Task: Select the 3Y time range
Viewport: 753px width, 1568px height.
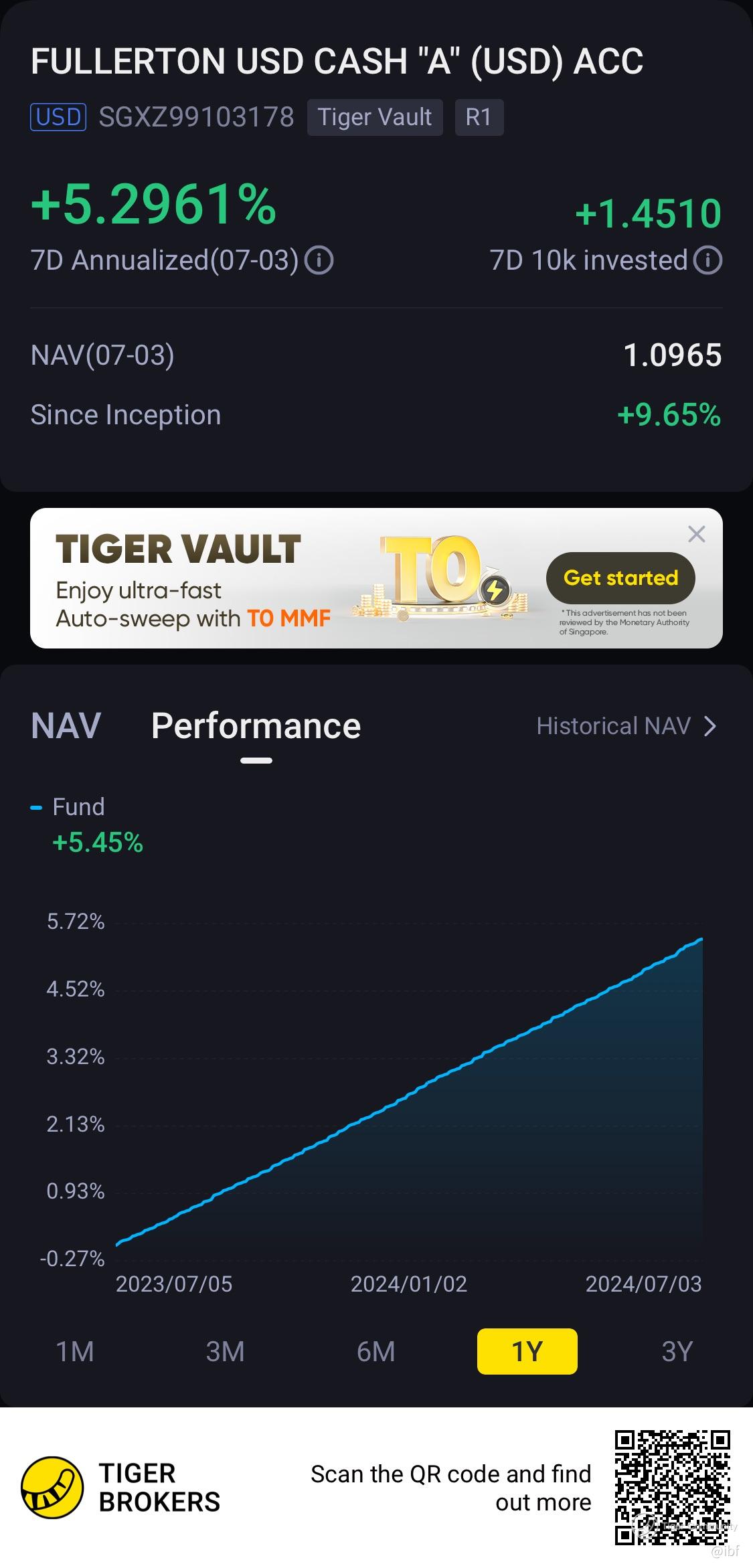Action: click(677, 1351)
